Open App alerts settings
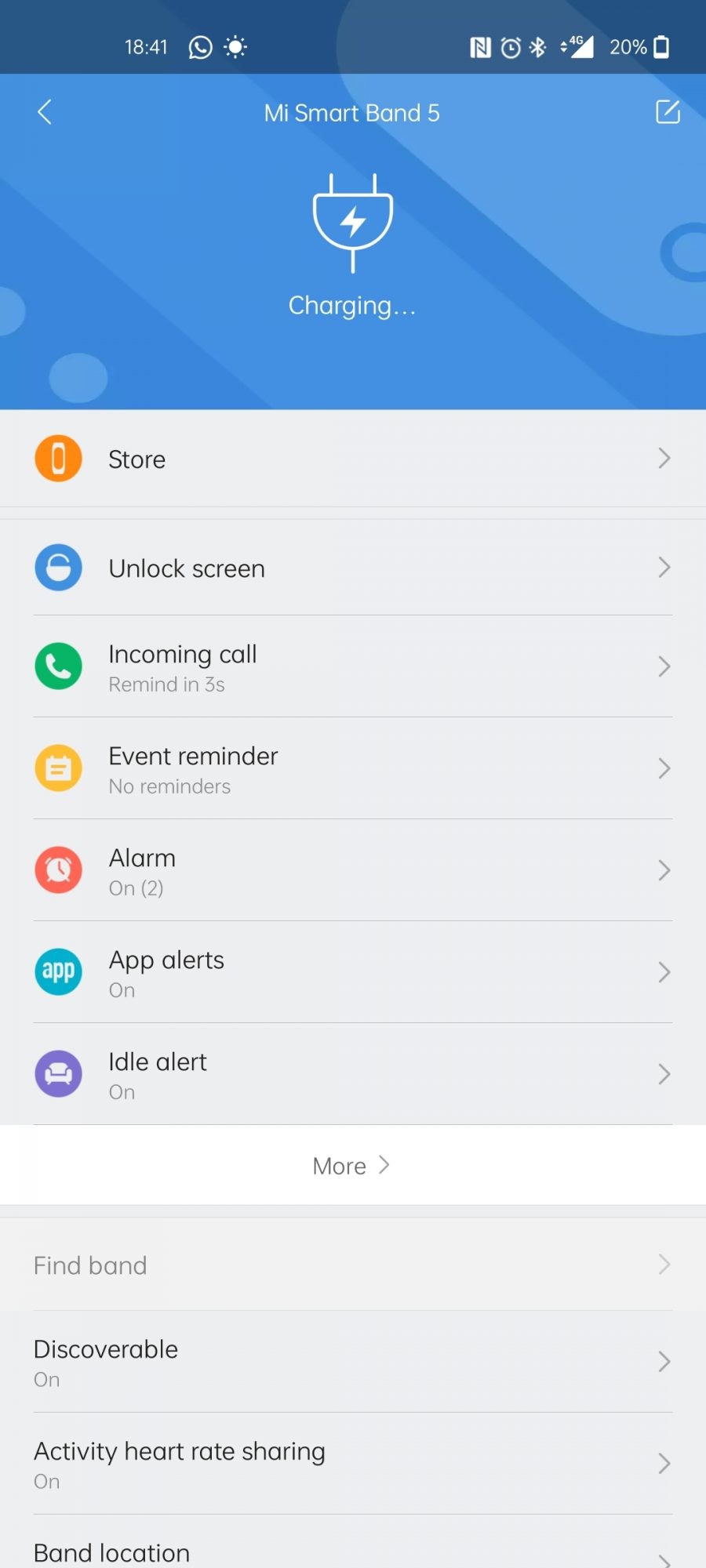This screenshot has height=1568, width=706. tap(353, 972)
